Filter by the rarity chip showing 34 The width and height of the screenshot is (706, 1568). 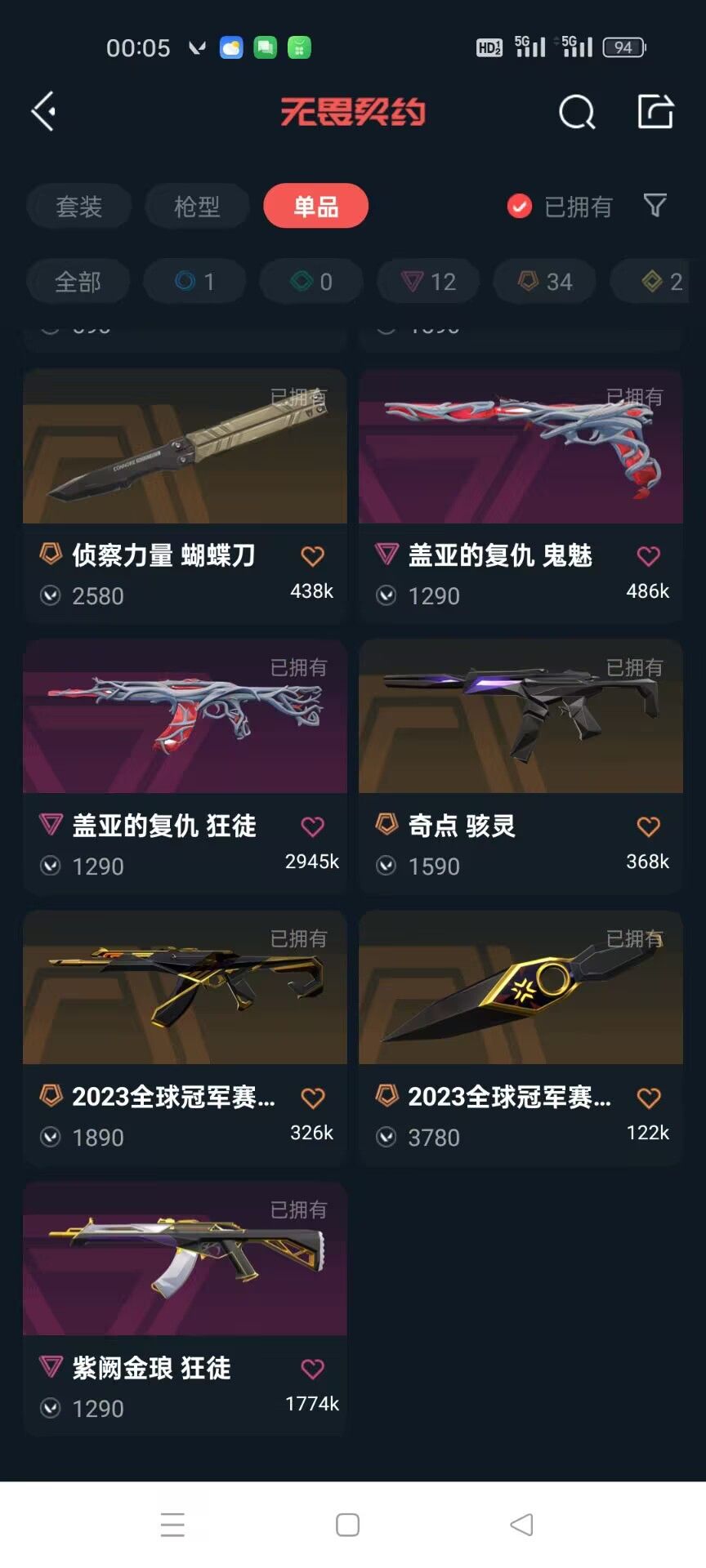[x=544, y=282]
